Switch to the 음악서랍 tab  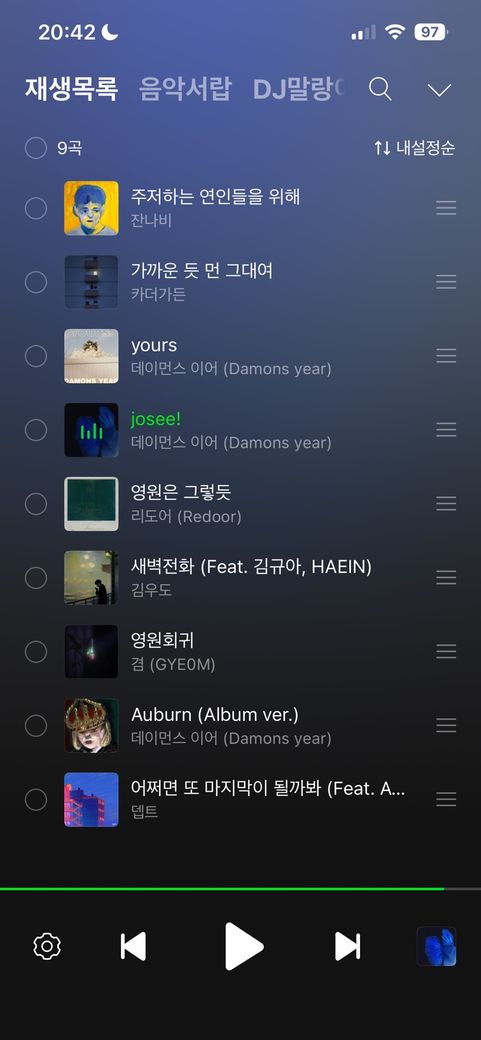coord(185,89)
